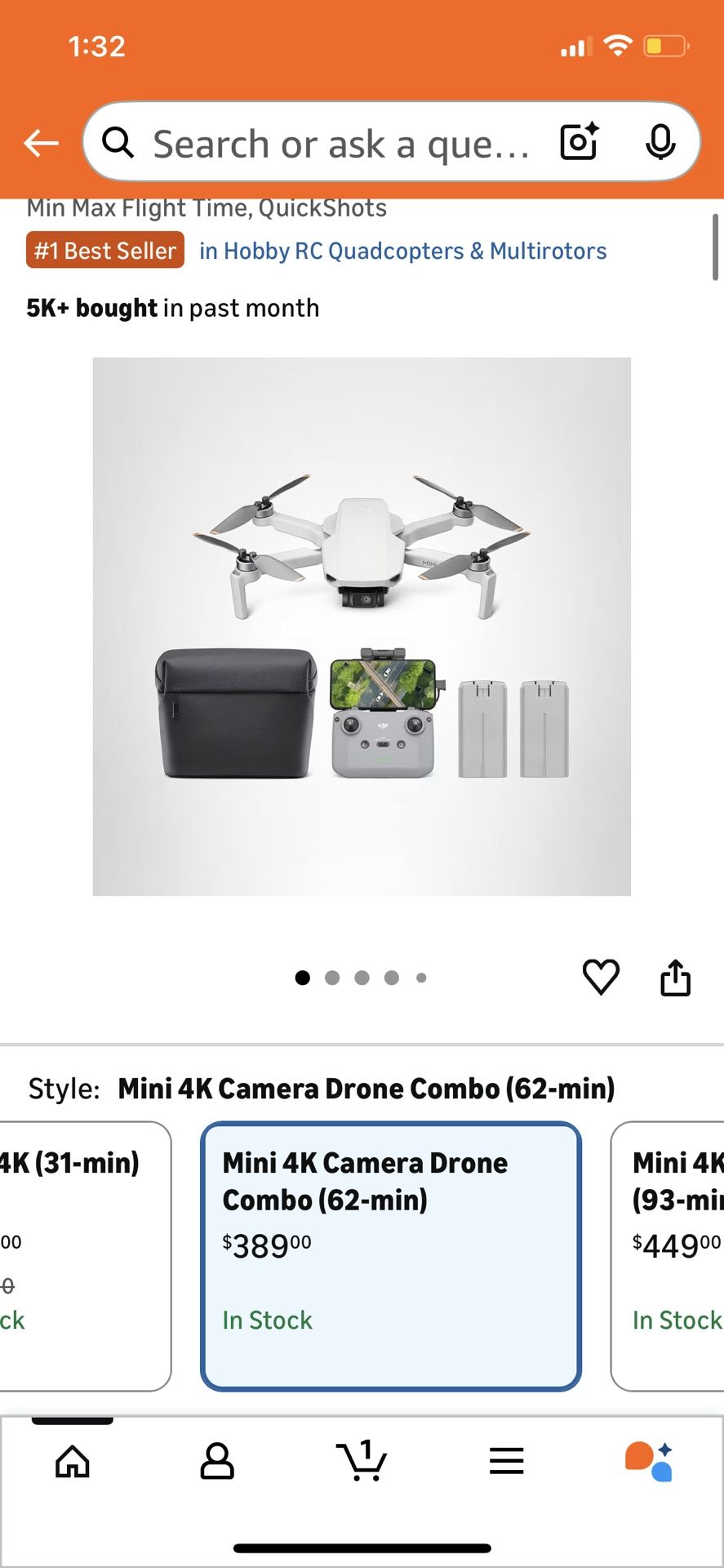The image size is (724, 1568).
Task: Tap the drone product image
Action: point(362,625)
